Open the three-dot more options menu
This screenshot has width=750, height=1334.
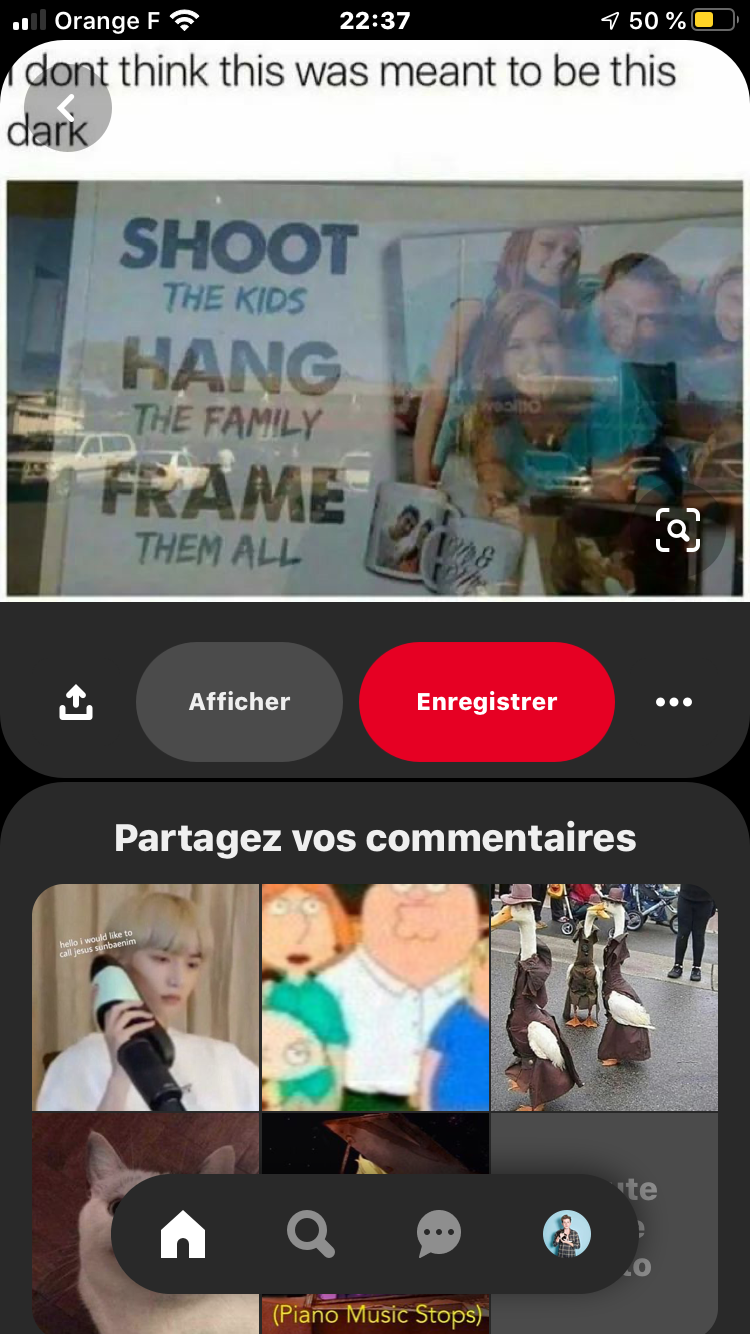pos(673,702)
